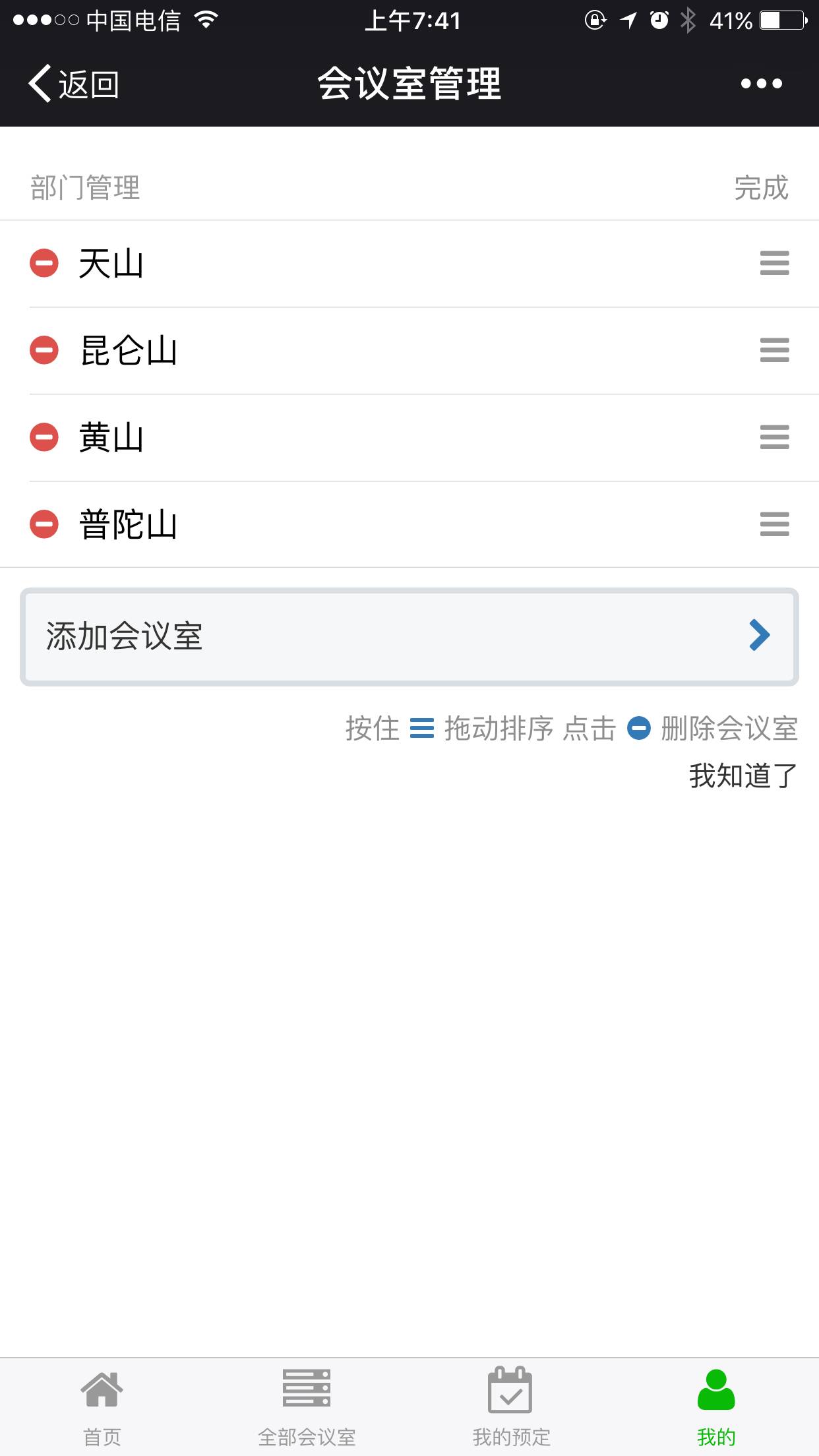Delete the 天山 meeting room

(44, 263)
